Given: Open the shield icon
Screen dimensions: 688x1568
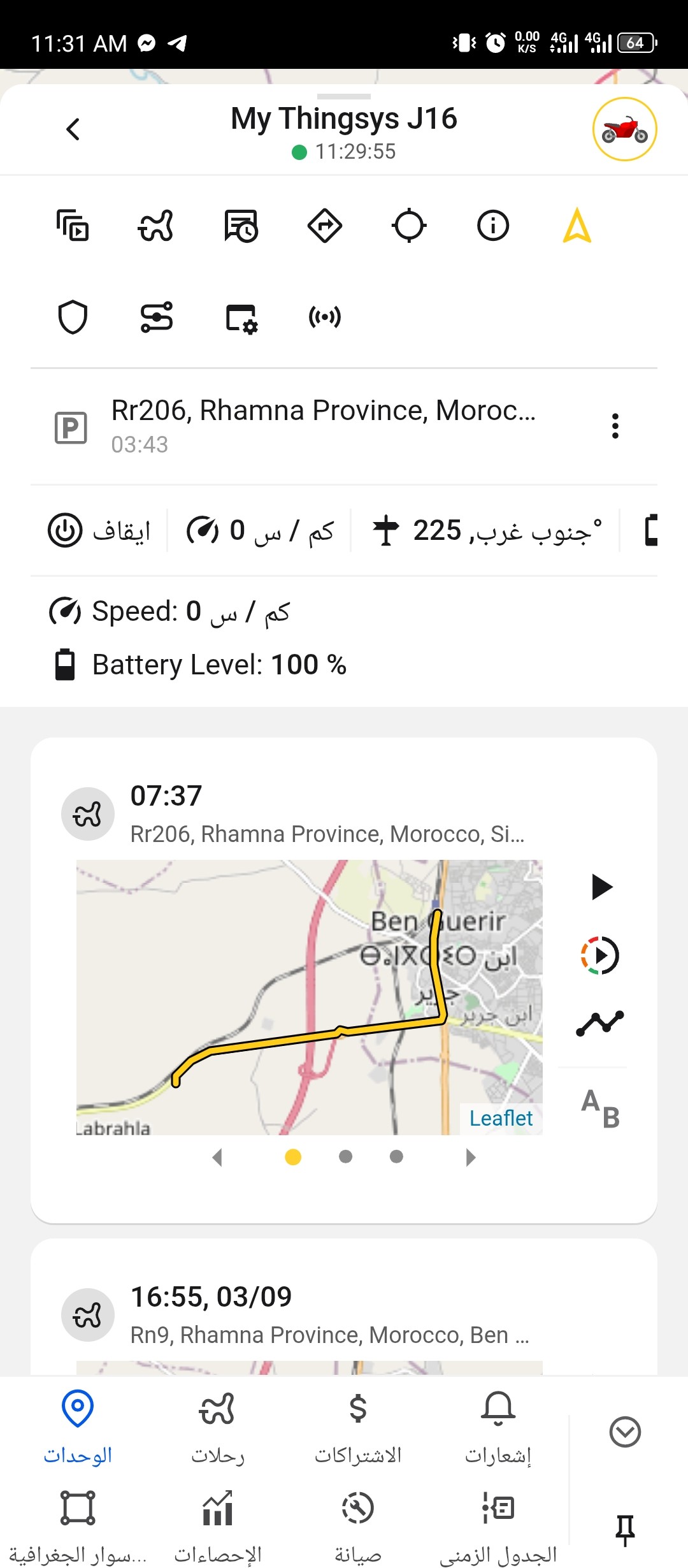Looking at the screenshot, I should pos(73,317).
